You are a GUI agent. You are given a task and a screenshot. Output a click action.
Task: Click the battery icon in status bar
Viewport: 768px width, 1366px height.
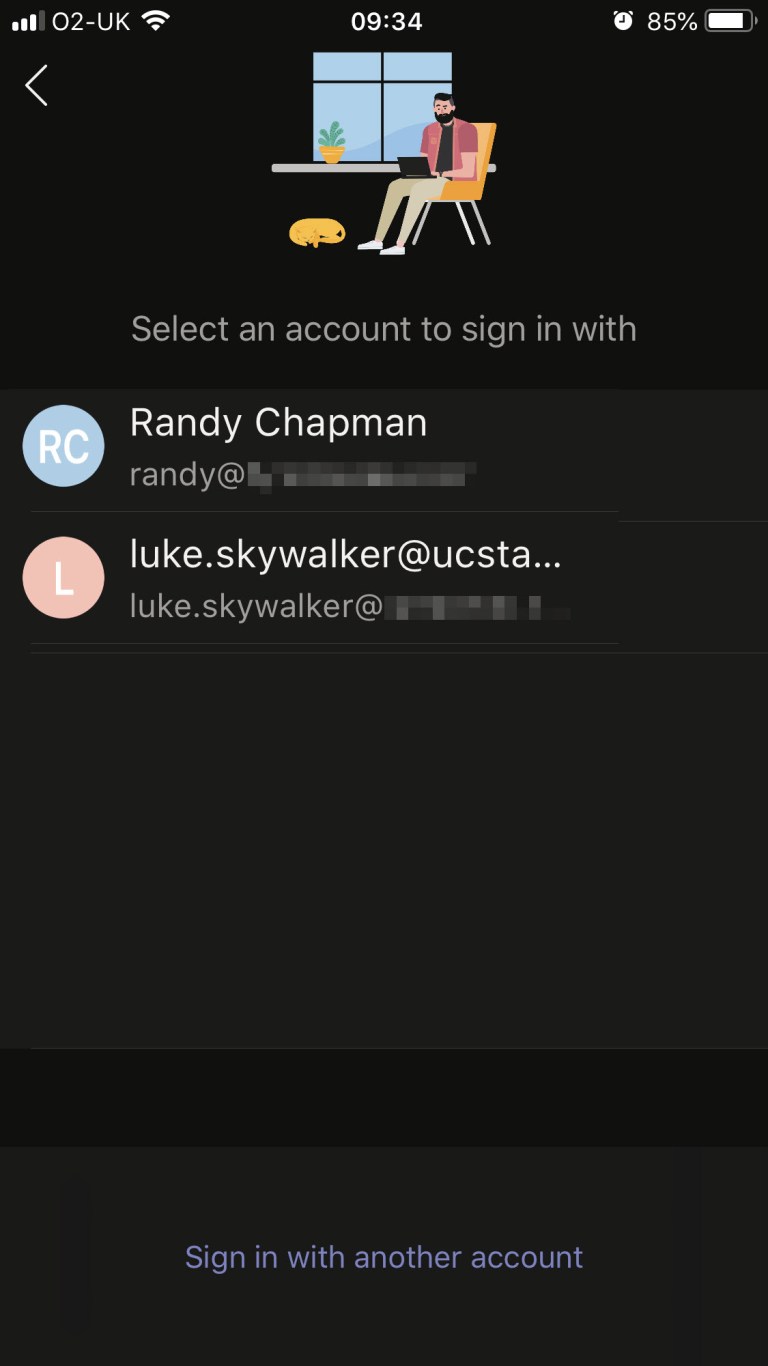tap(729, 20)
